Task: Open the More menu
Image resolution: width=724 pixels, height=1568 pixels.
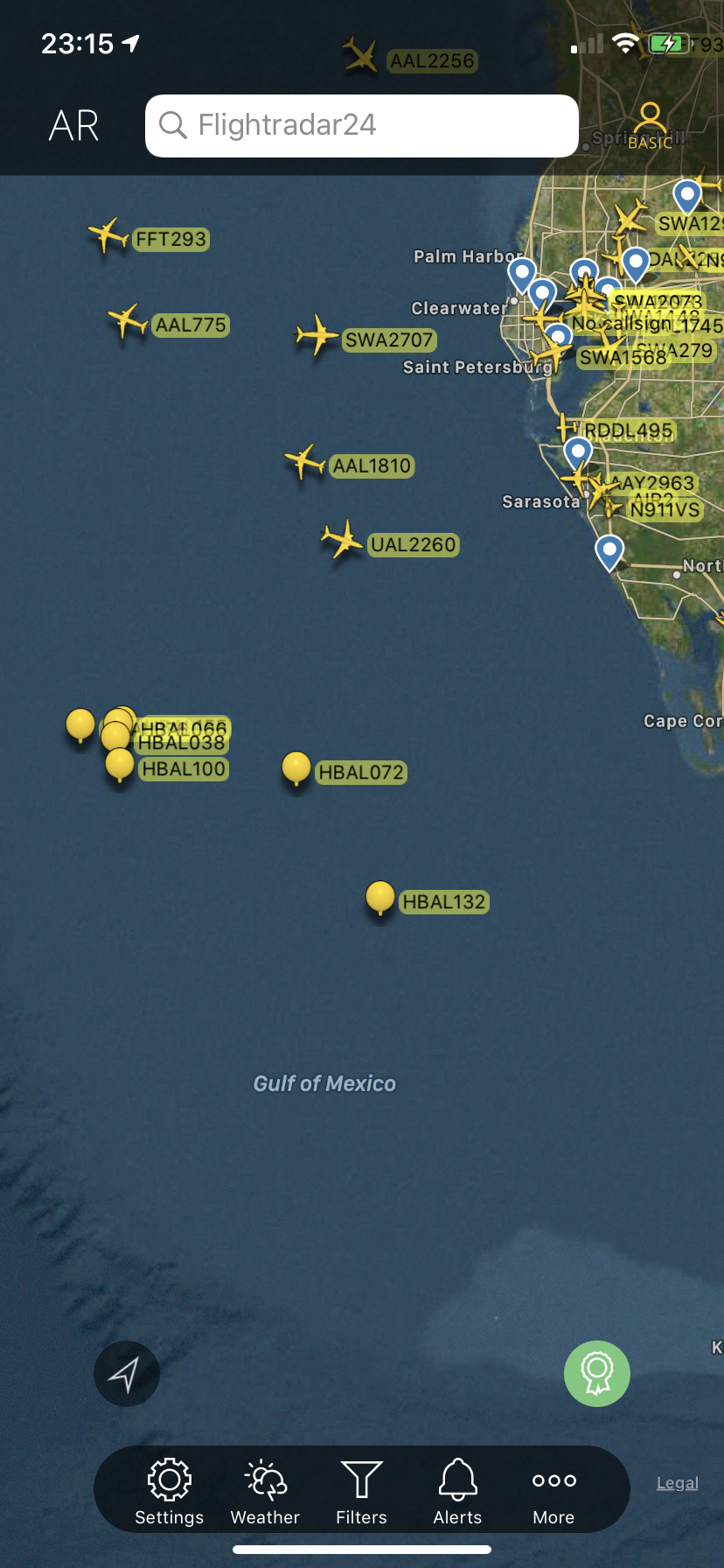Action: tap(553, 1491)
